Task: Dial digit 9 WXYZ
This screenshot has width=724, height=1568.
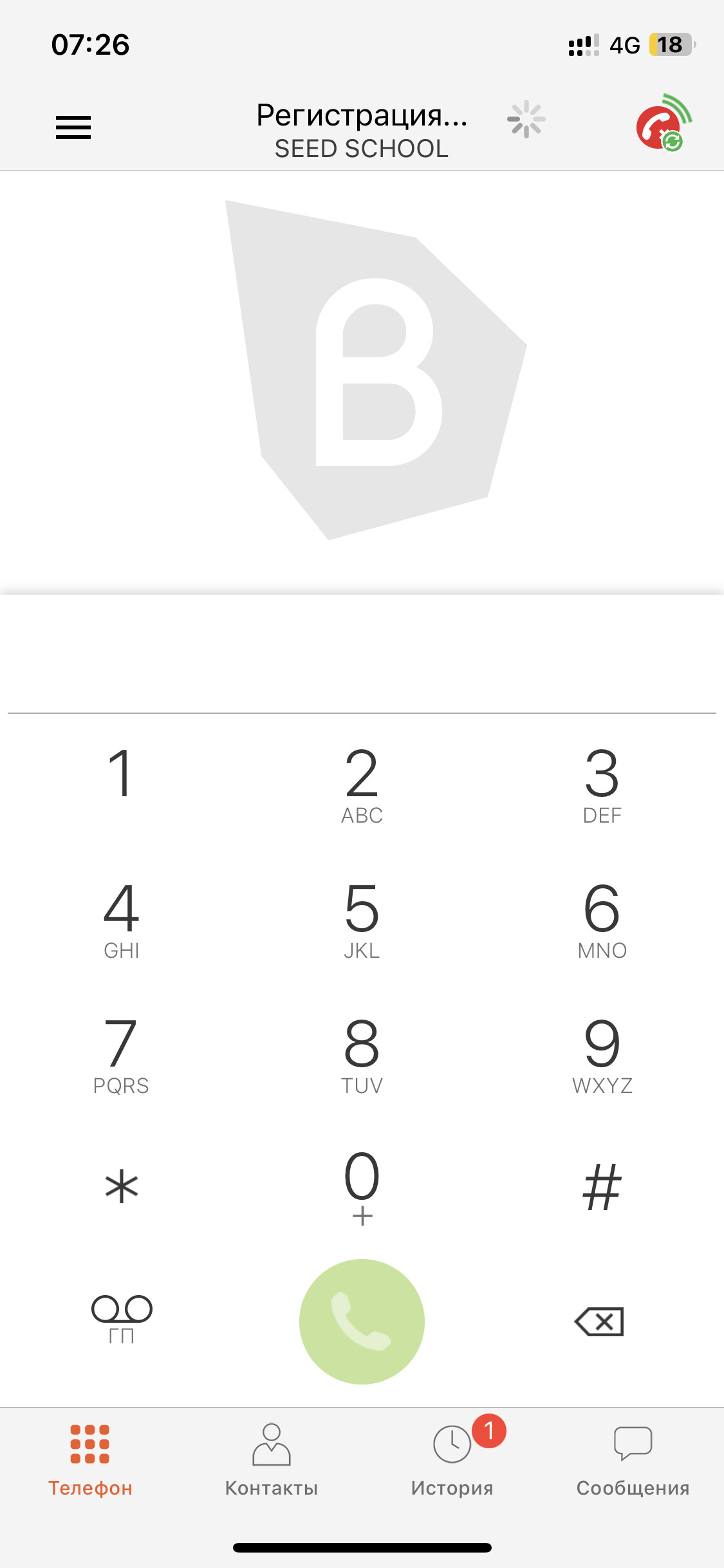Action: tap(602, 1056)
